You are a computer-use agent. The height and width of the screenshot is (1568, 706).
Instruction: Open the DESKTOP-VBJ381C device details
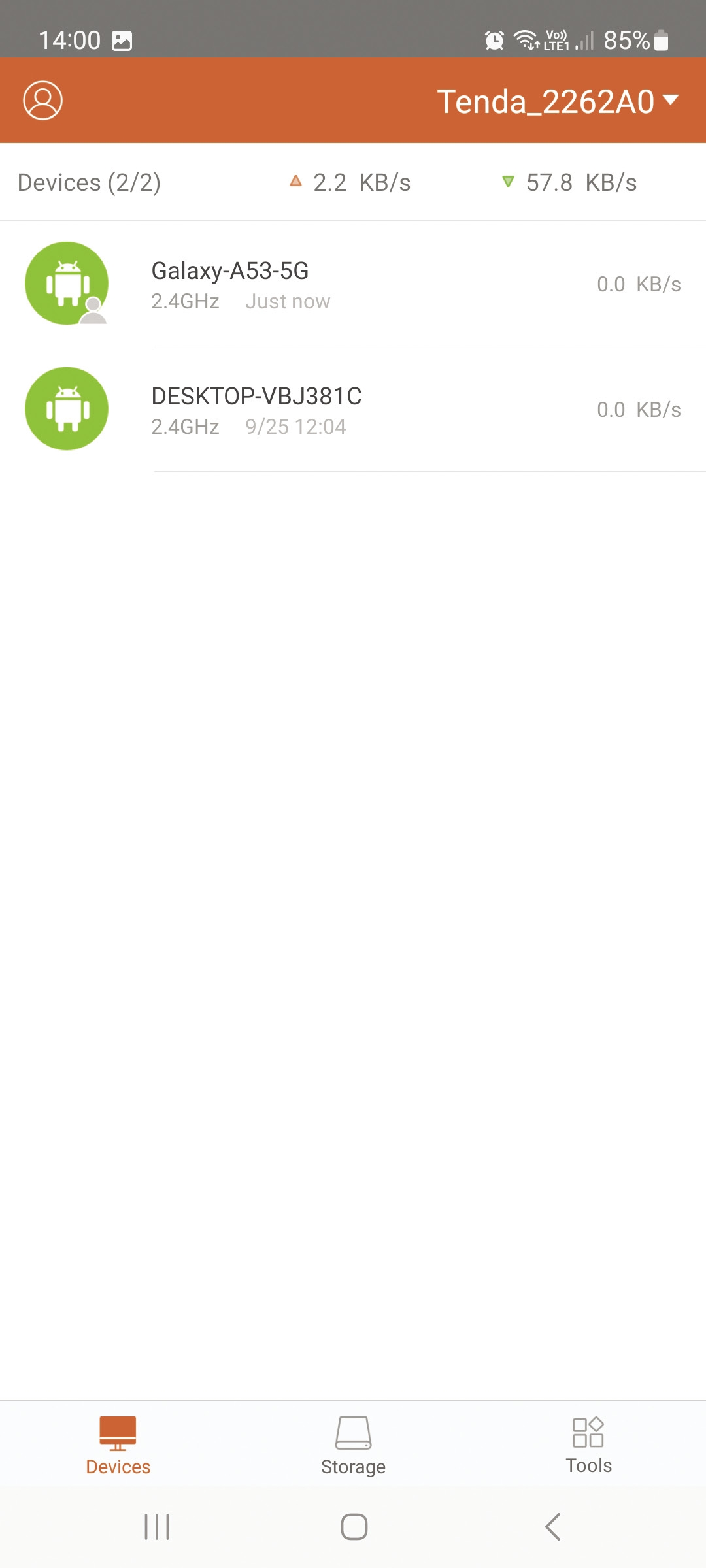[353, 409]
